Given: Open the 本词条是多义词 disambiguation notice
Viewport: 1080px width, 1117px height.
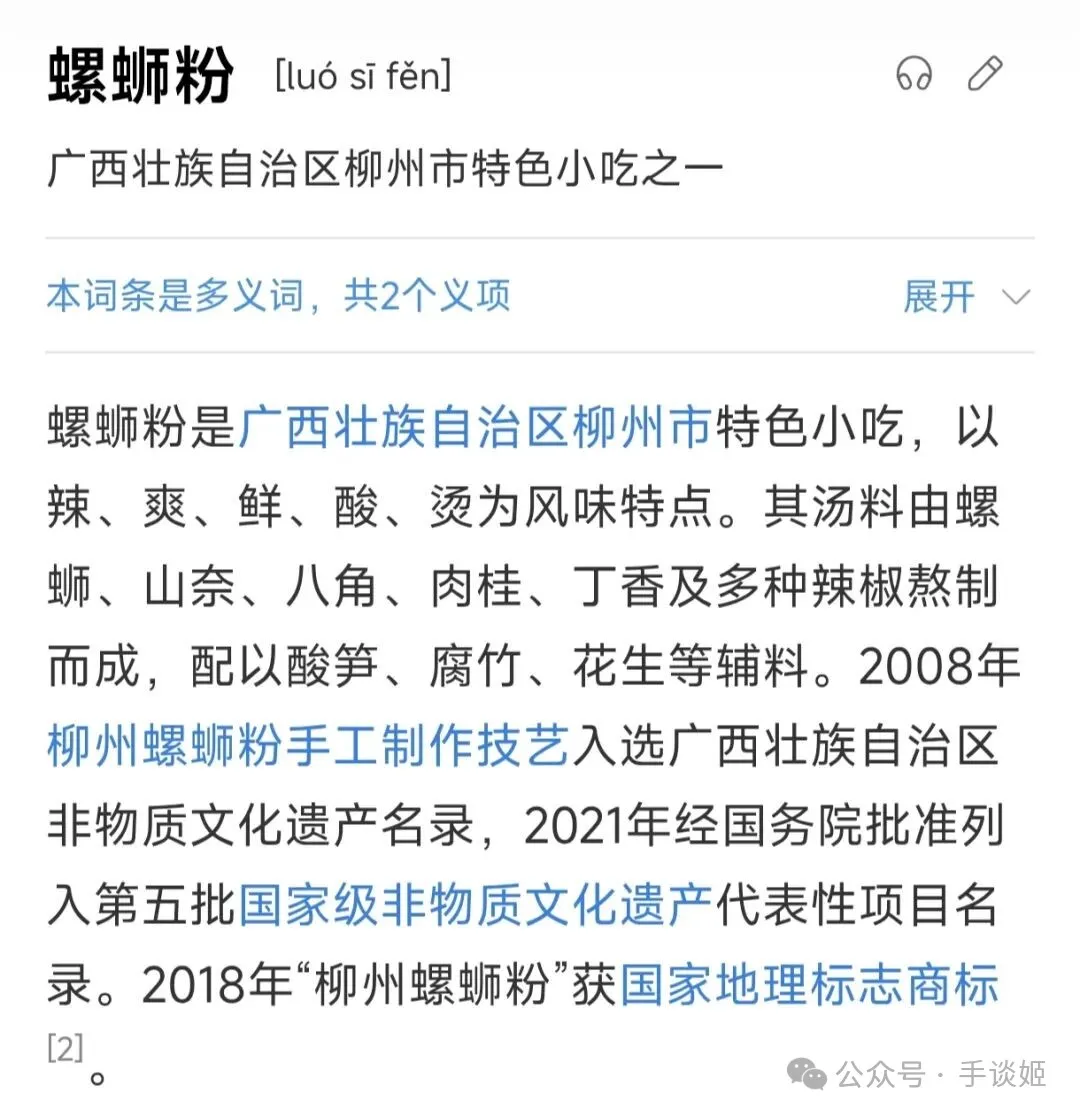Looking at the screenshot, I should 278,296.
